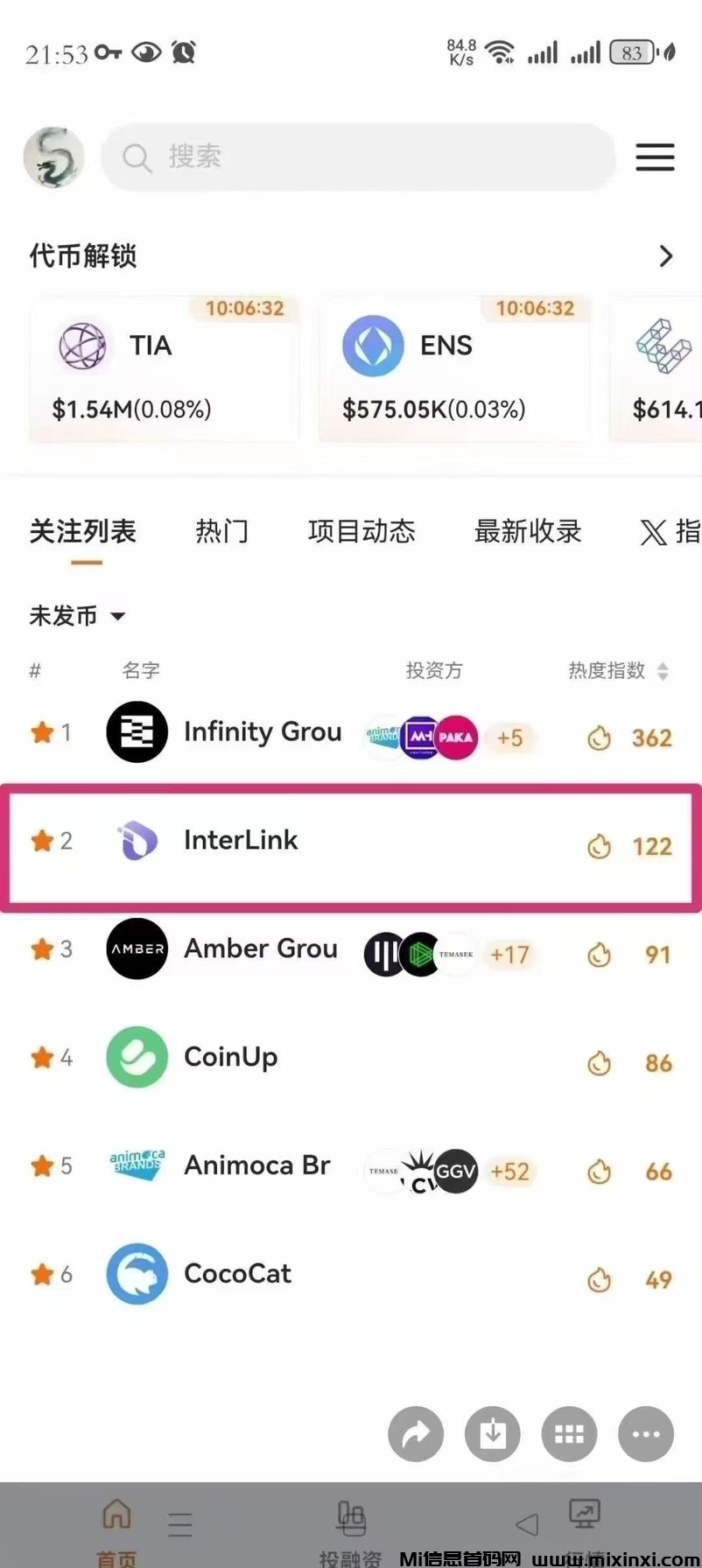This screenshot has height=1568, width=702.
Task: Open the grid apps icon
Action: (570, 1434)
